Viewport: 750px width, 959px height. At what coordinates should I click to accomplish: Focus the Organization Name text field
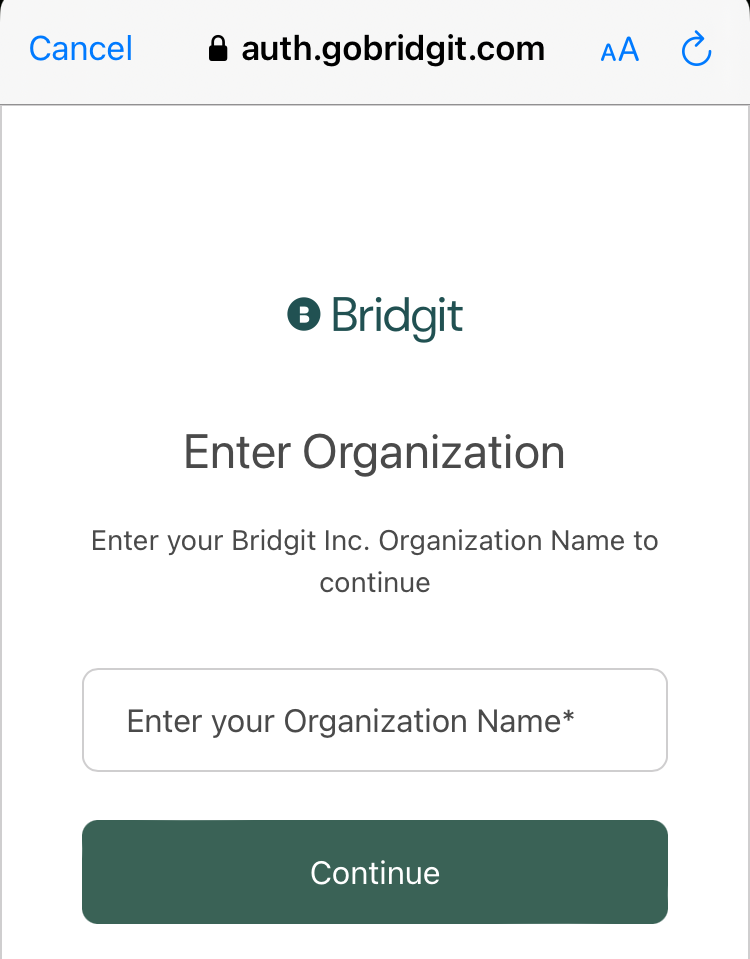[x=374, y=720]
